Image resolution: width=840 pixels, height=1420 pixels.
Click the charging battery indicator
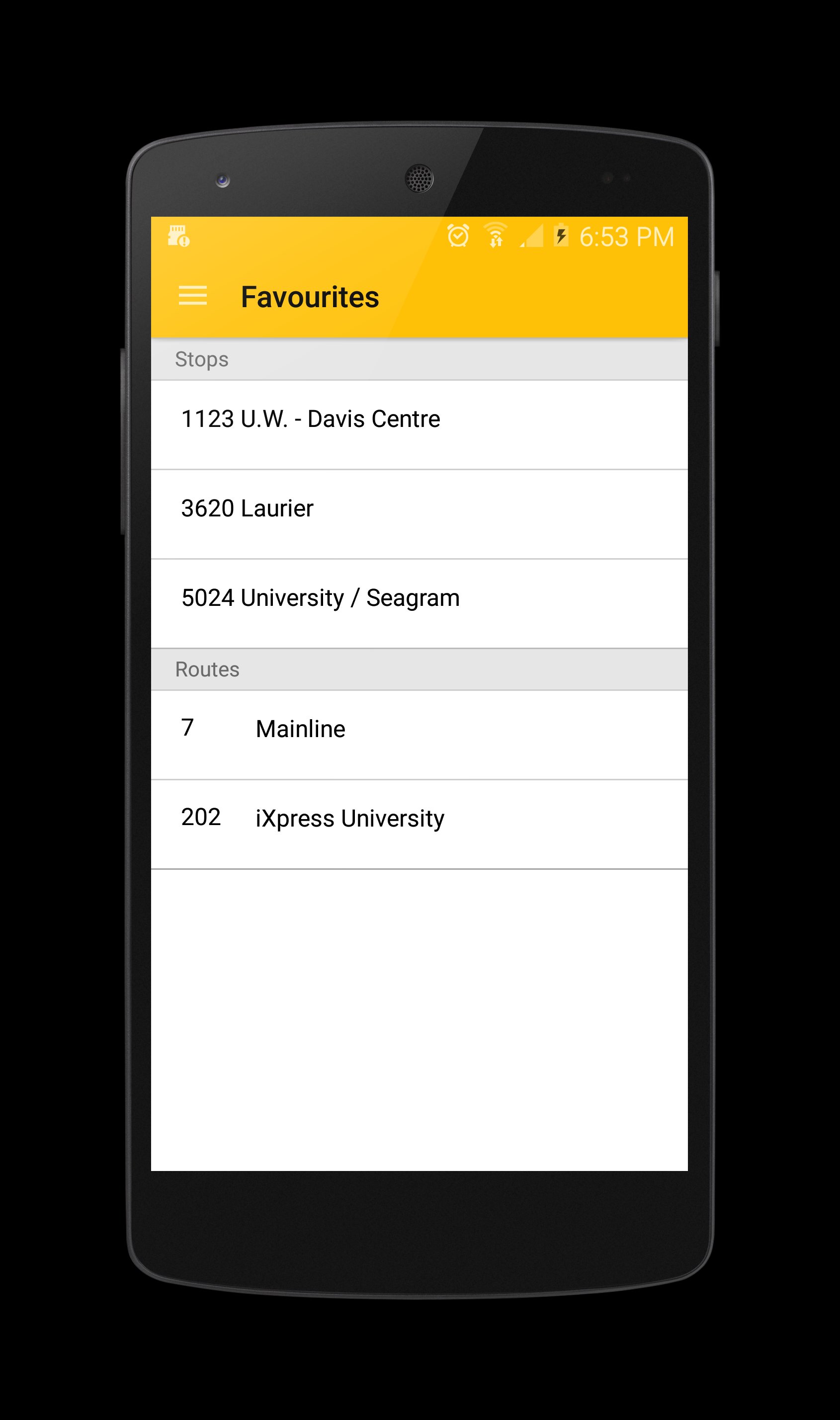(562, 236)
